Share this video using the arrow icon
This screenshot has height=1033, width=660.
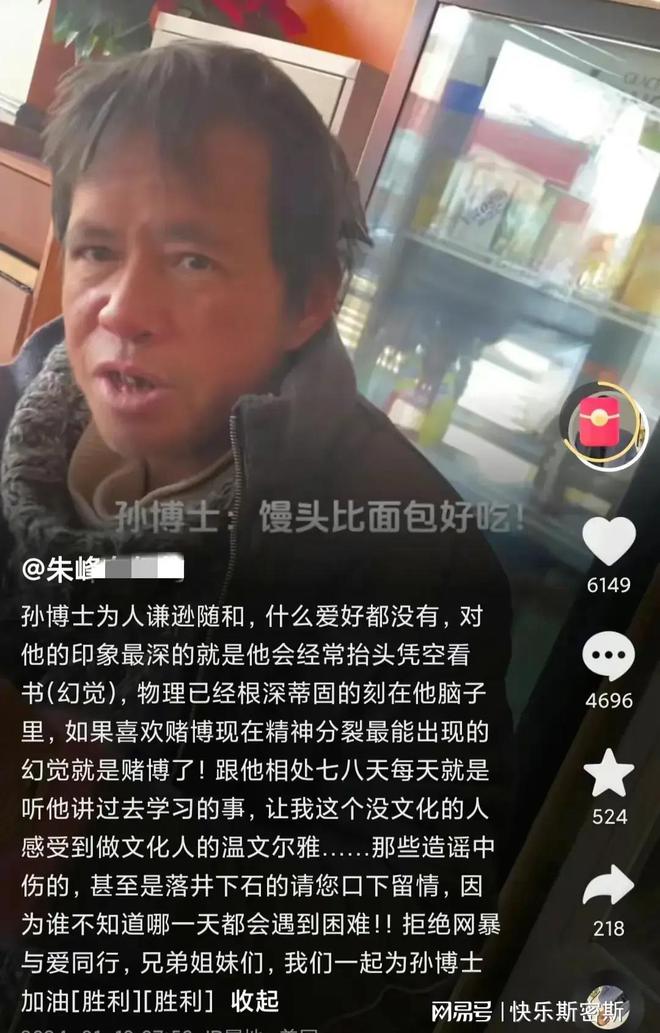tap(608, 886)
